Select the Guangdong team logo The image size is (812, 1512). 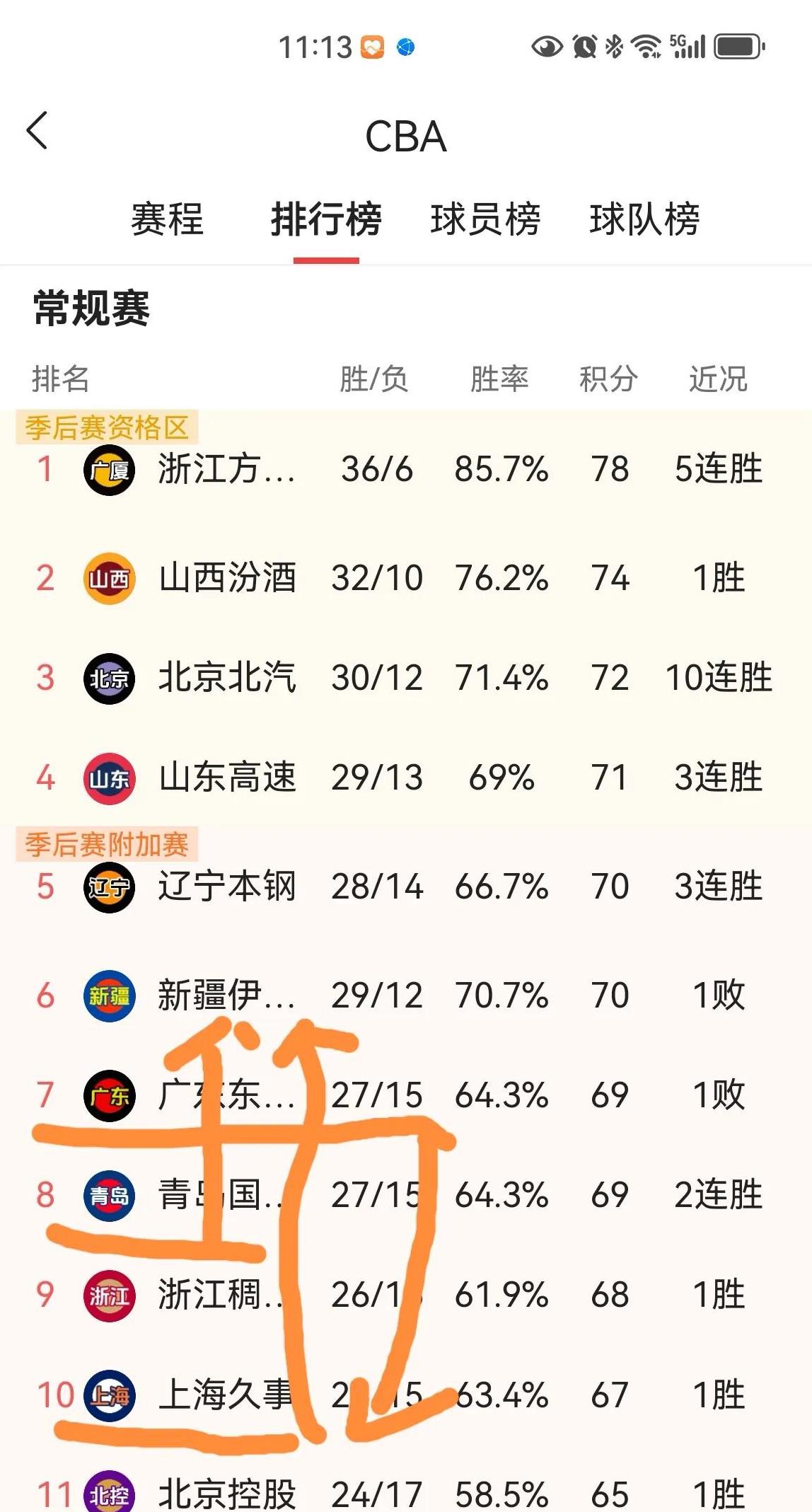(110, 1094)
